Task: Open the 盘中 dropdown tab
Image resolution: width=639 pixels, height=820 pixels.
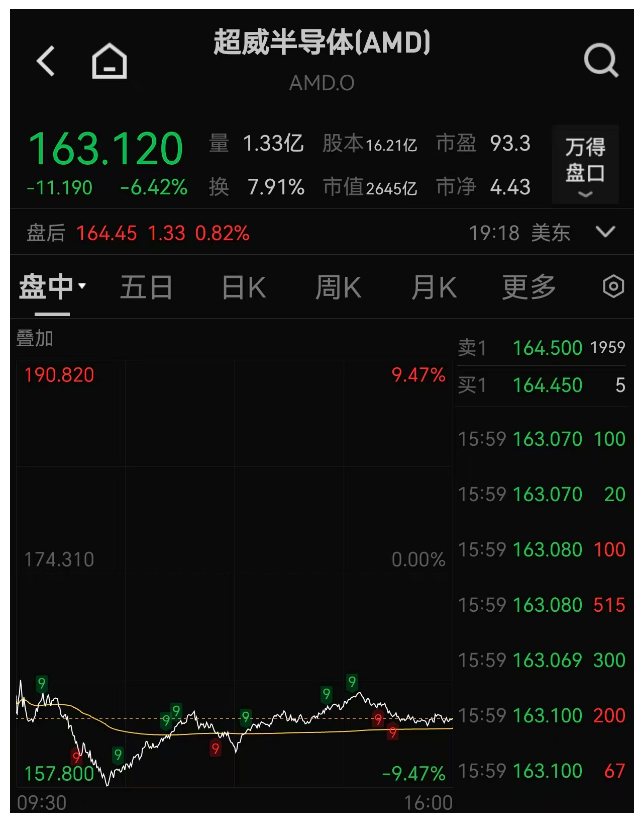Action: point(52,288)
